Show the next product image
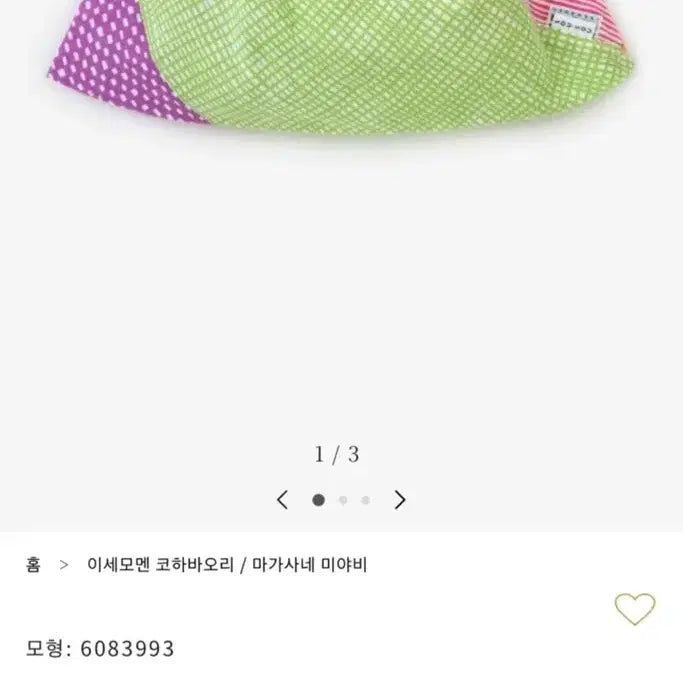683x683 pixels. (x=400, y=500)
